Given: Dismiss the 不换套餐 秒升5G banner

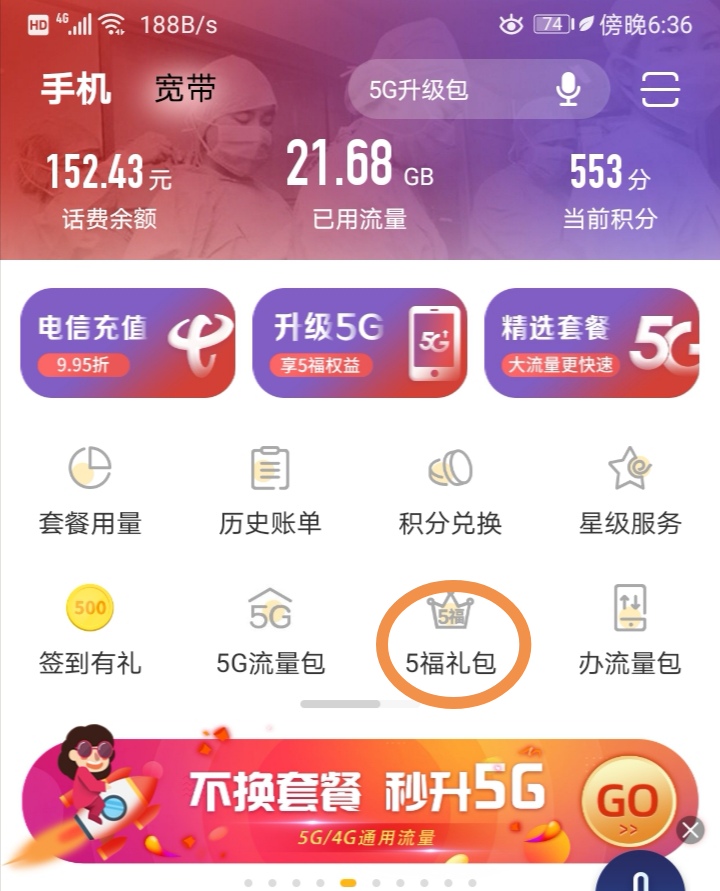Looking at the screenshot, I should (x=689, y=830).
